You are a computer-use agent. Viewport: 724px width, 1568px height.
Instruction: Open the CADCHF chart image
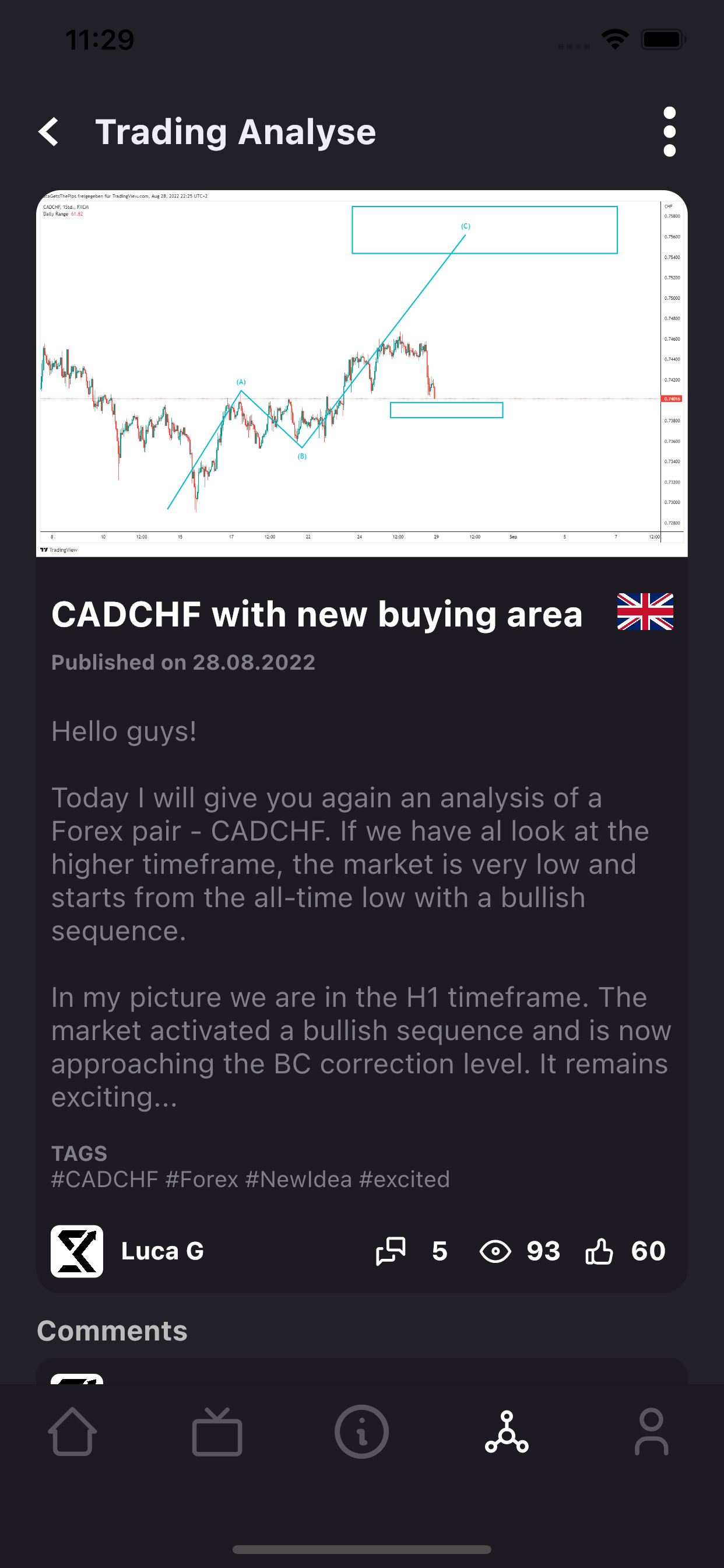[362, 373]
